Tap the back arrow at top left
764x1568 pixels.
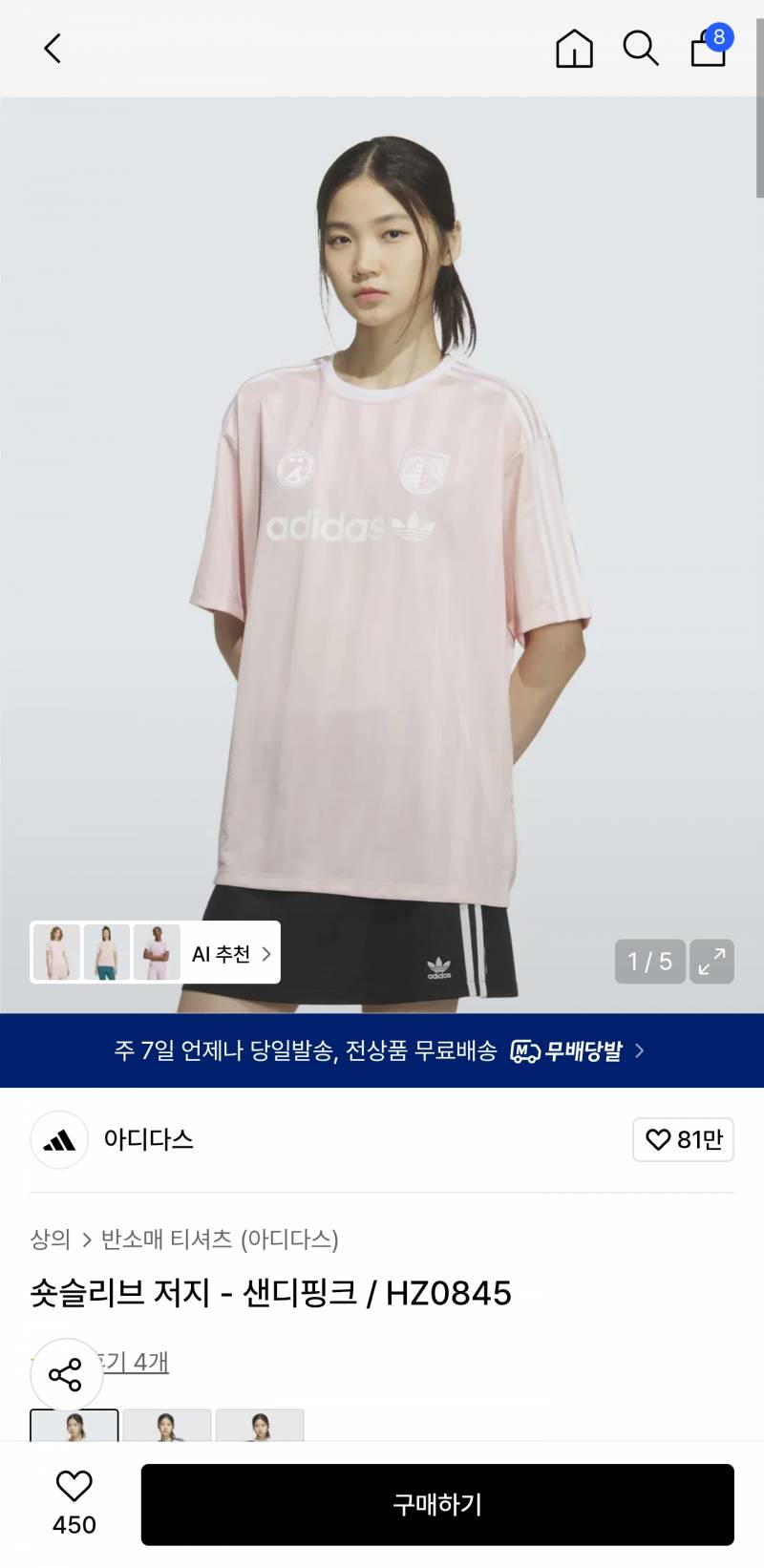click(x=53, y=48)
